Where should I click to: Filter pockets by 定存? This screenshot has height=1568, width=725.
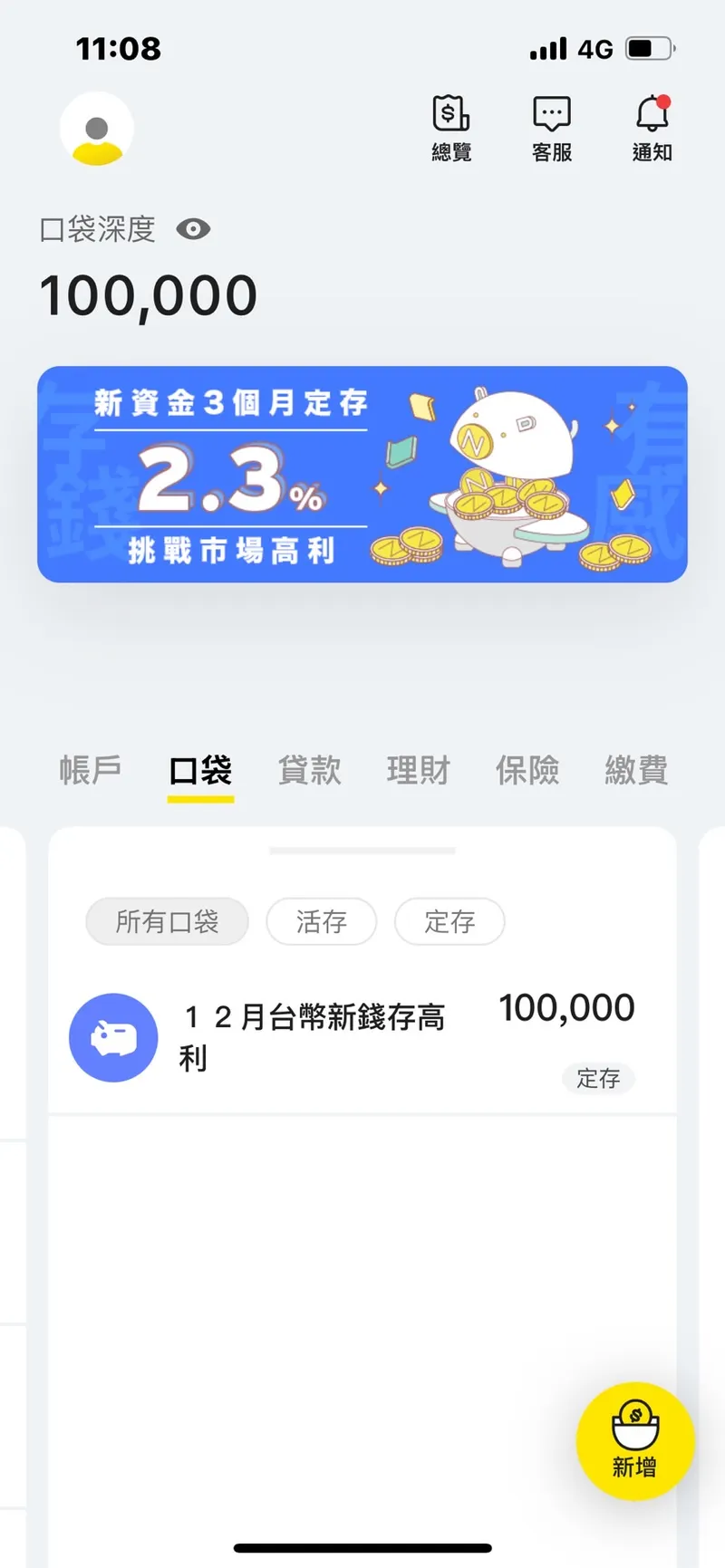click(x=449, y=921)
